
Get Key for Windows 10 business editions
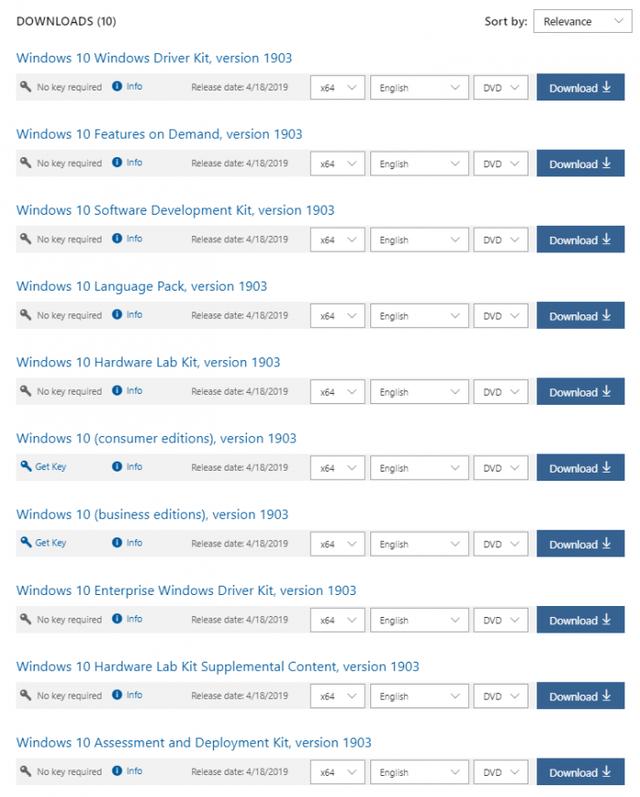point(44,543)
